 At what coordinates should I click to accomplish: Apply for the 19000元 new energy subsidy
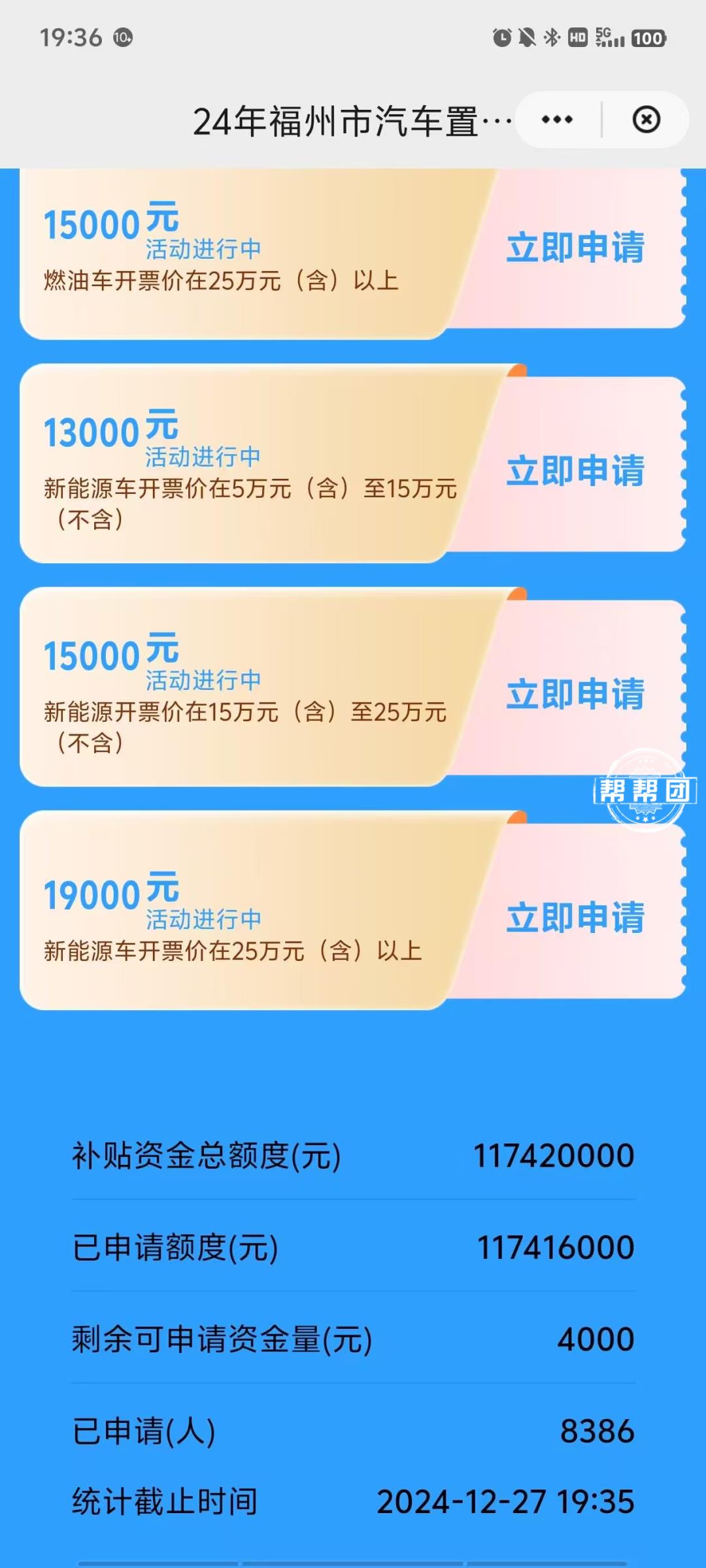[575, 917]
